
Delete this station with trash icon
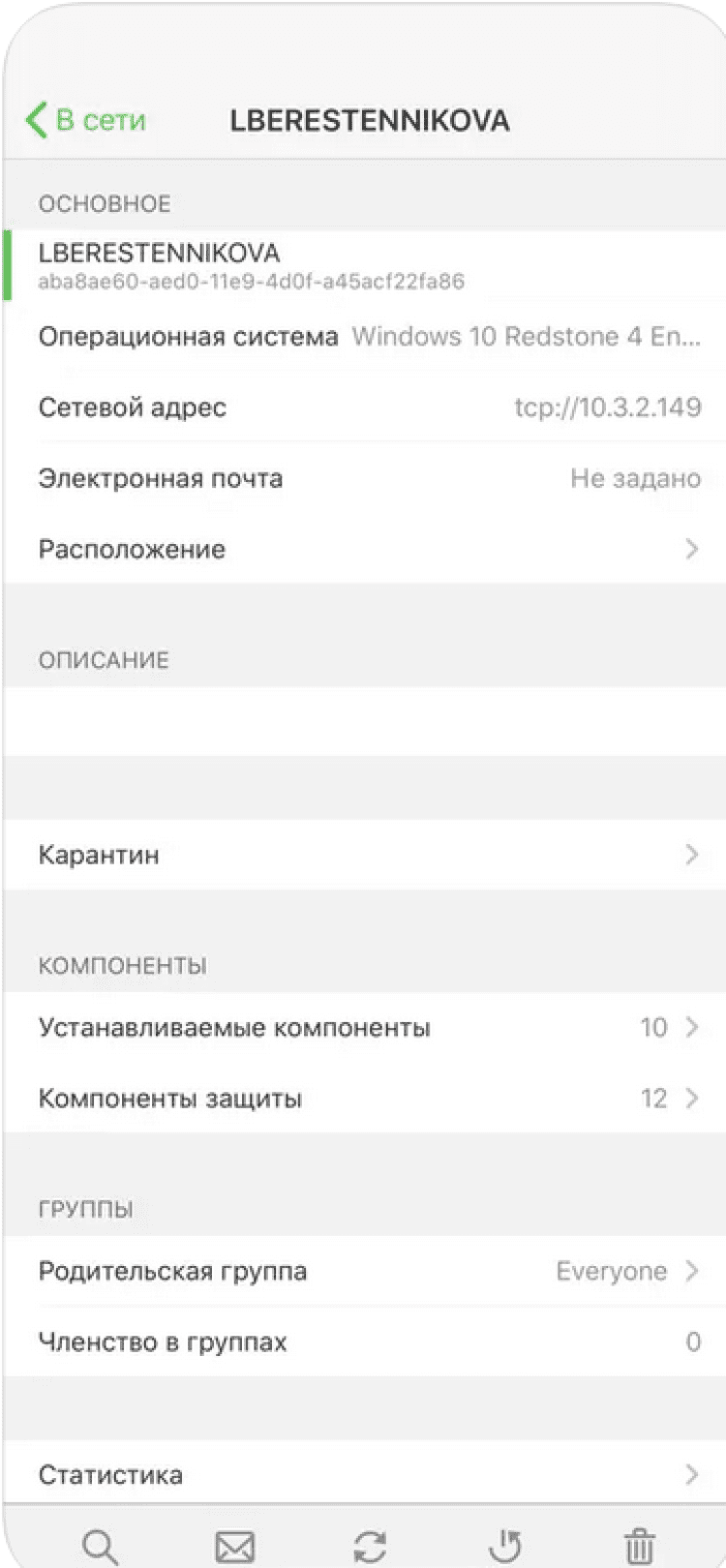[x=639, y=1546]
